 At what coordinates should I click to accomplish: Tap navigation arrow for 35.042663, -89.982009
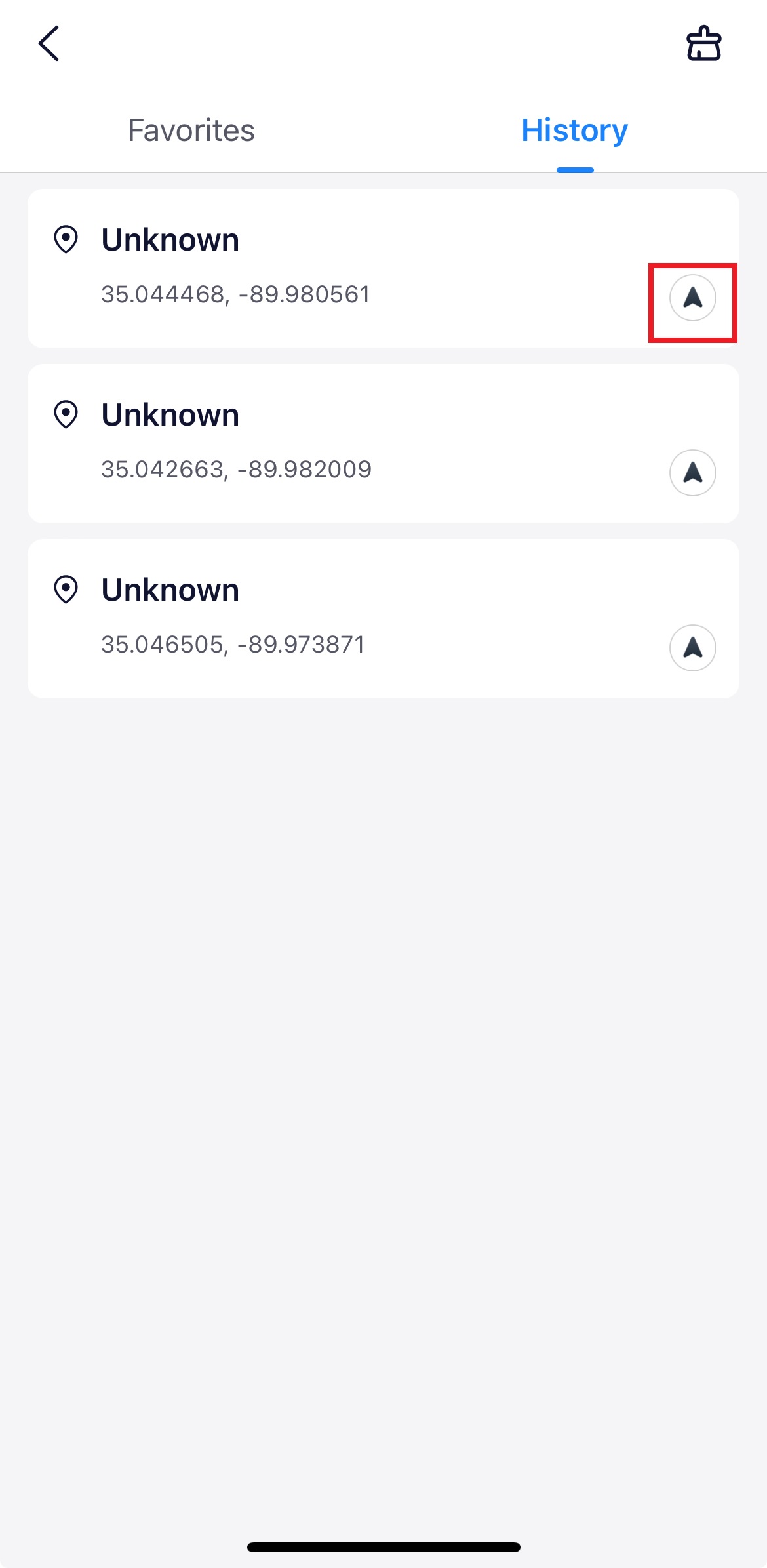click(692, 473)
